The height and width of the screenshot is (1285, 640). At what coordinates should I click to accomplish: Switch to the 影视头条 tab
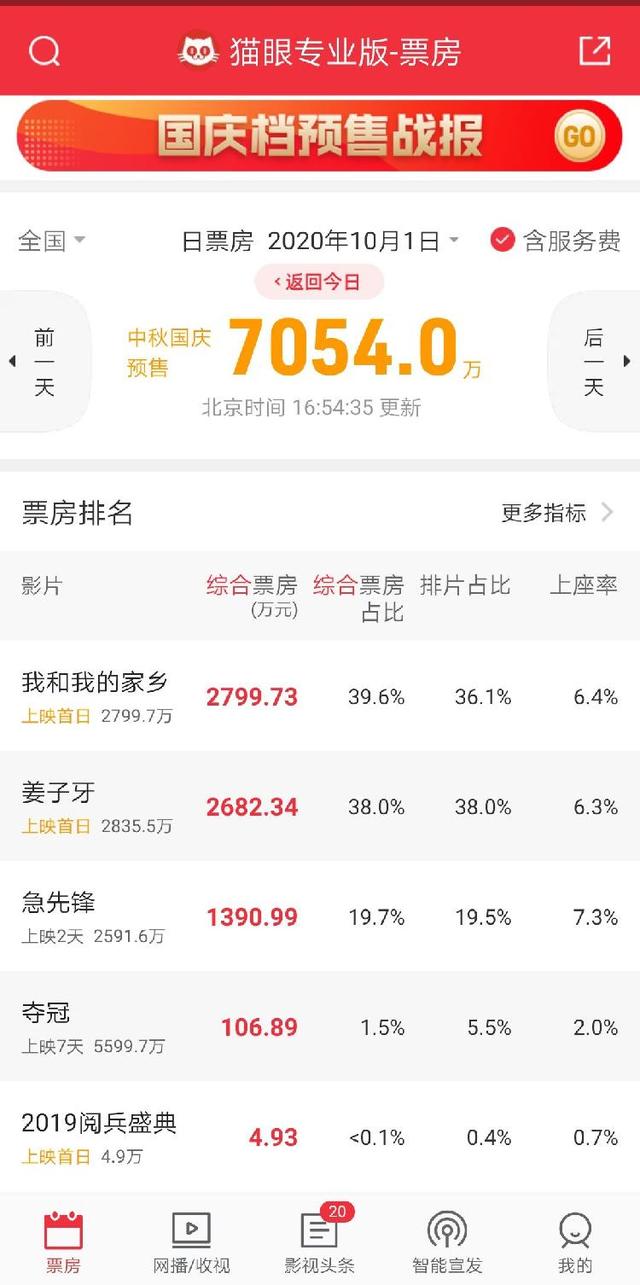tap(320, 1241)
